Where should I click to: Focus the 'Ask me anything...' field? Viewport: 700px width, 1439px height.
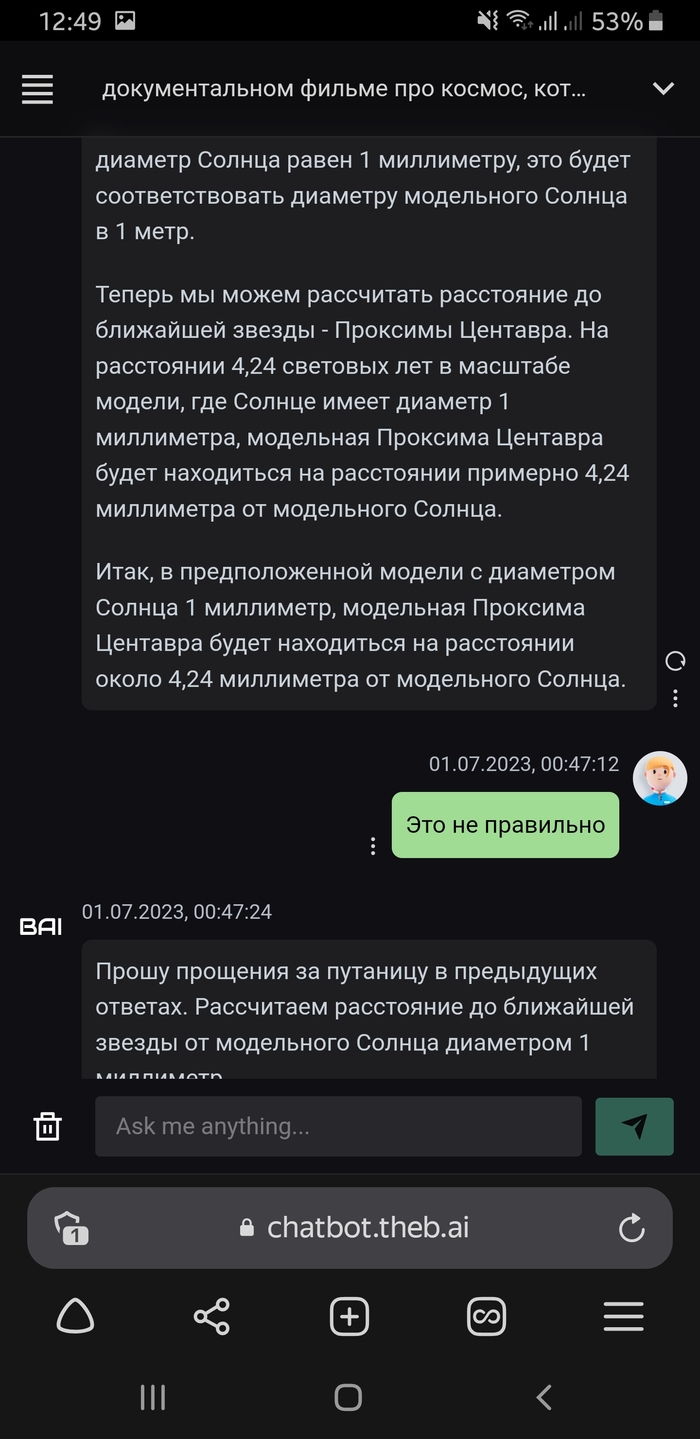(338, 1126)
